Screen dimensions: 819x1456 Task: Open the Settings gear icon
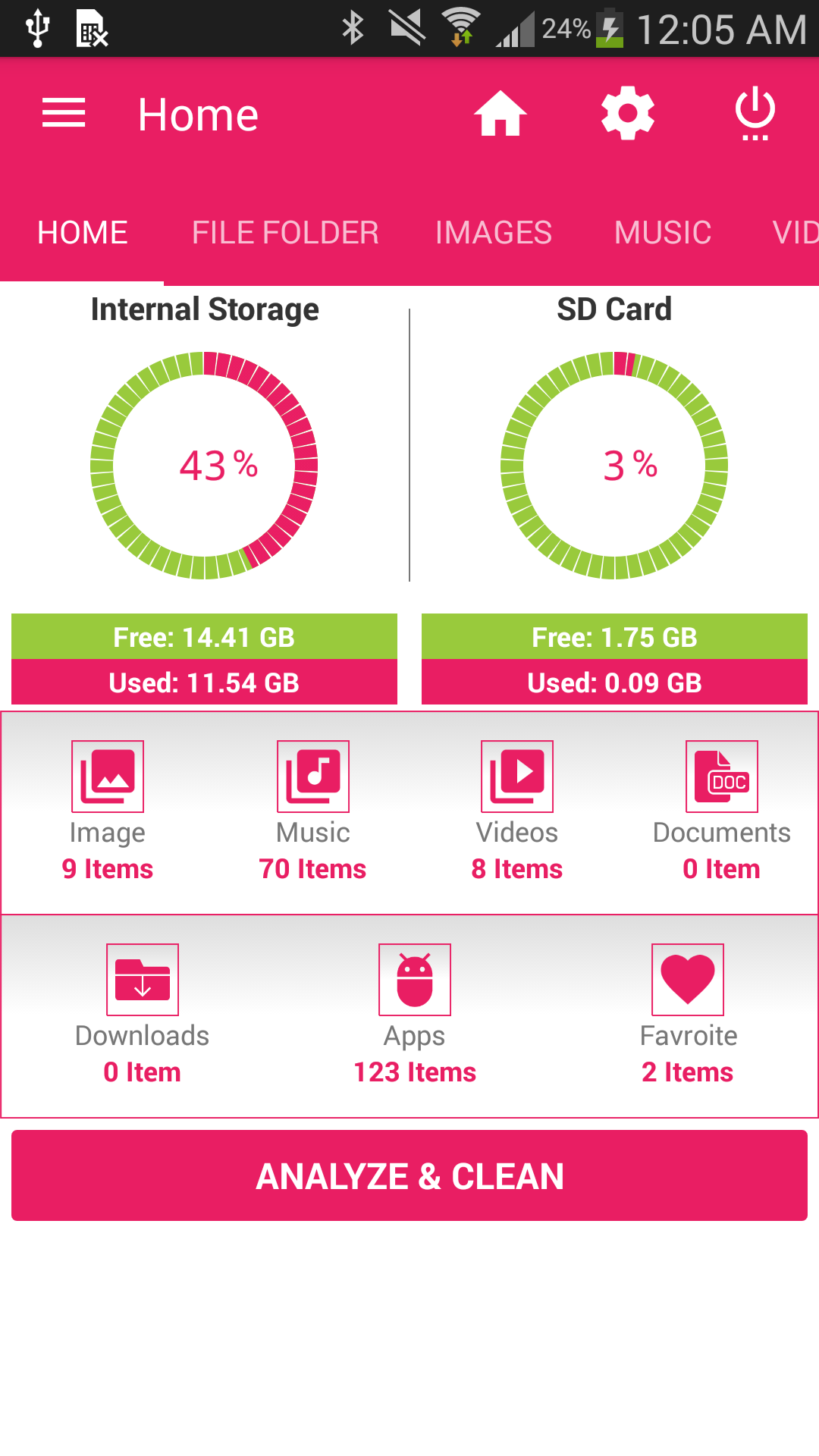pyautogui.click(x=627, y=114)
